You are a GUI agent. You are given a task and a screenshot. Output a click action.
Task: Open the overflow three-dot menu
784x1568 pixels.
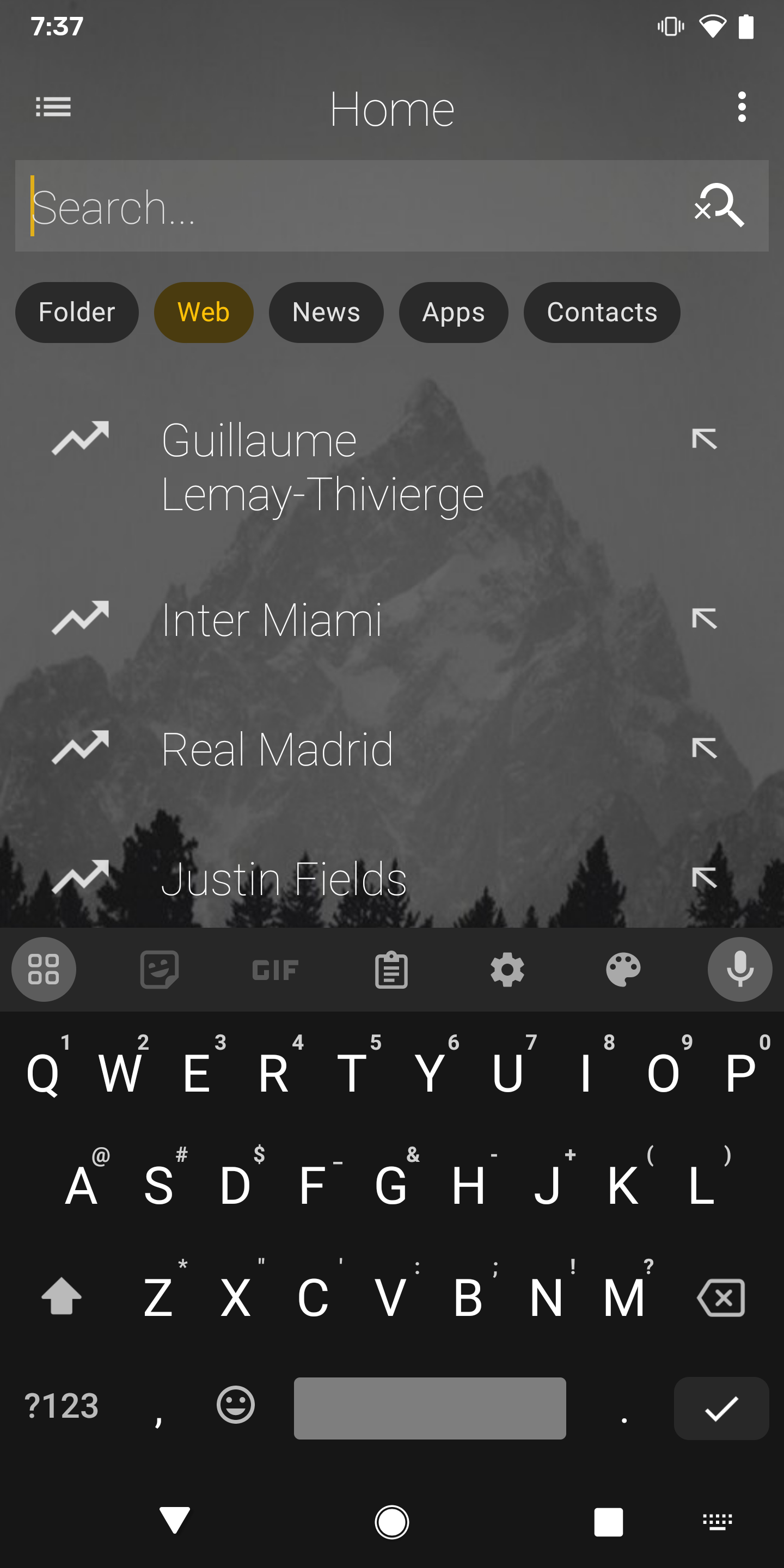(741, 107)
